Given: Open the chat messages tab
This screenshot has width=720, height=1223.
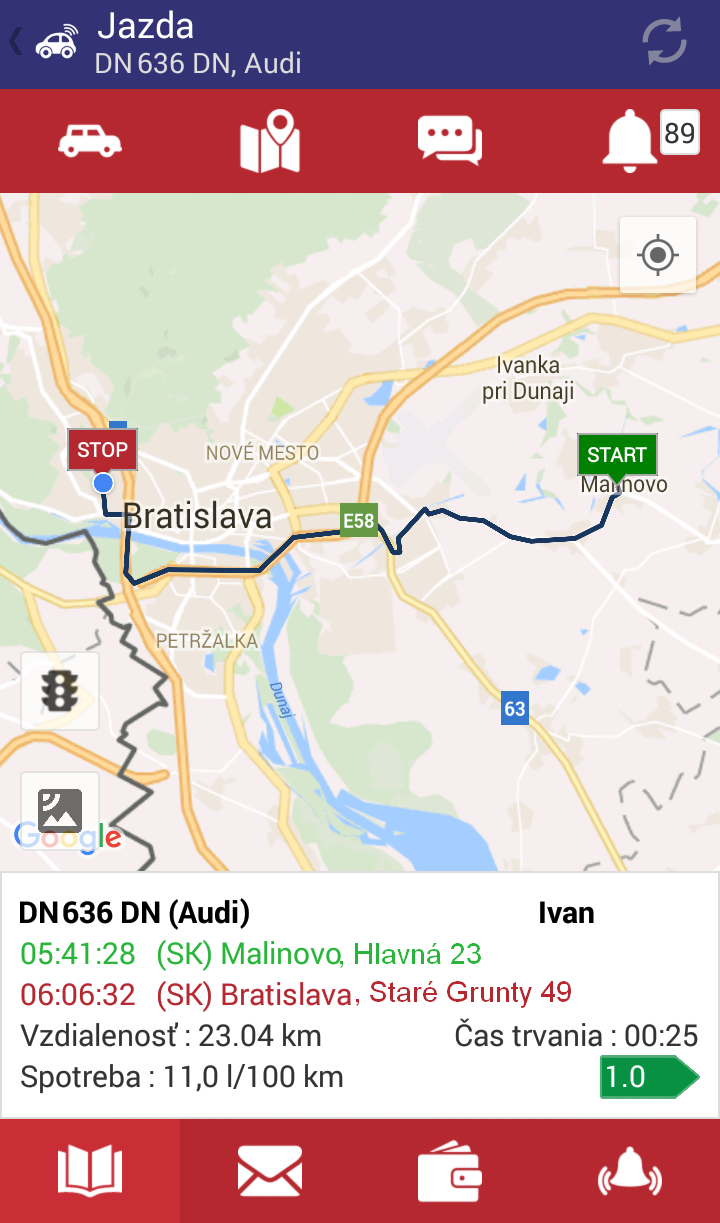Looking at the screenshot, I should [449, 141].
